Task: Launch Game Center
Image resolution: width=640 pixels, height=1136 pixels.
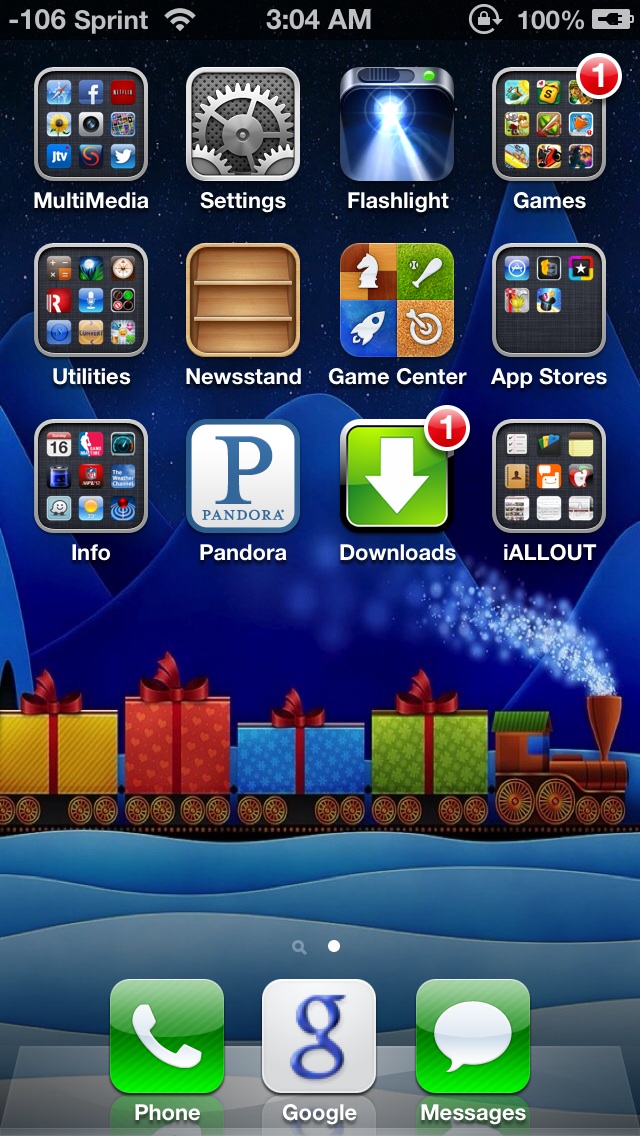Action: click(x=397, y=300)
